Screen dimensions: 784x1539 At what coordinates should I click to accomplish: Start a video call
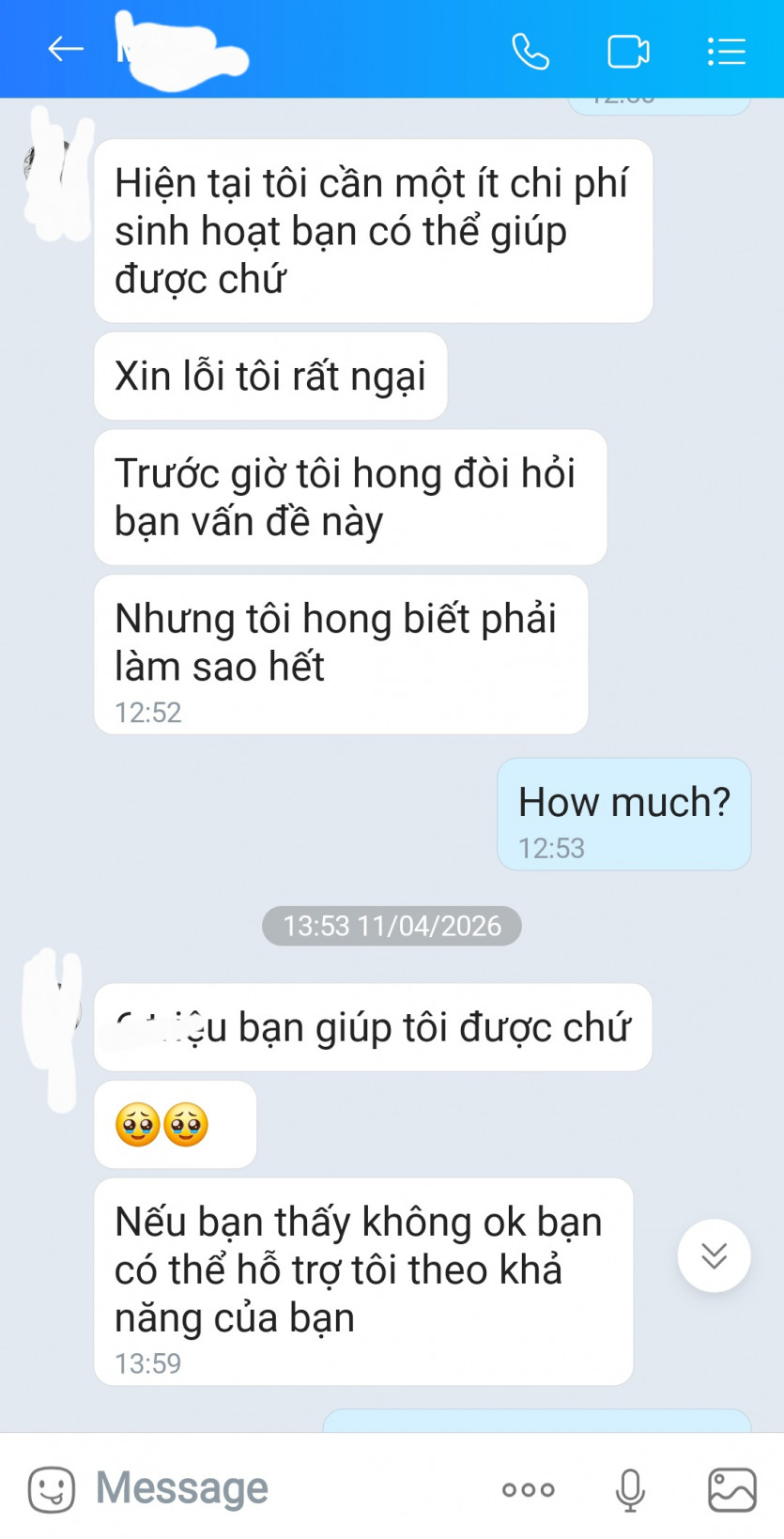(x=628, y=51)
